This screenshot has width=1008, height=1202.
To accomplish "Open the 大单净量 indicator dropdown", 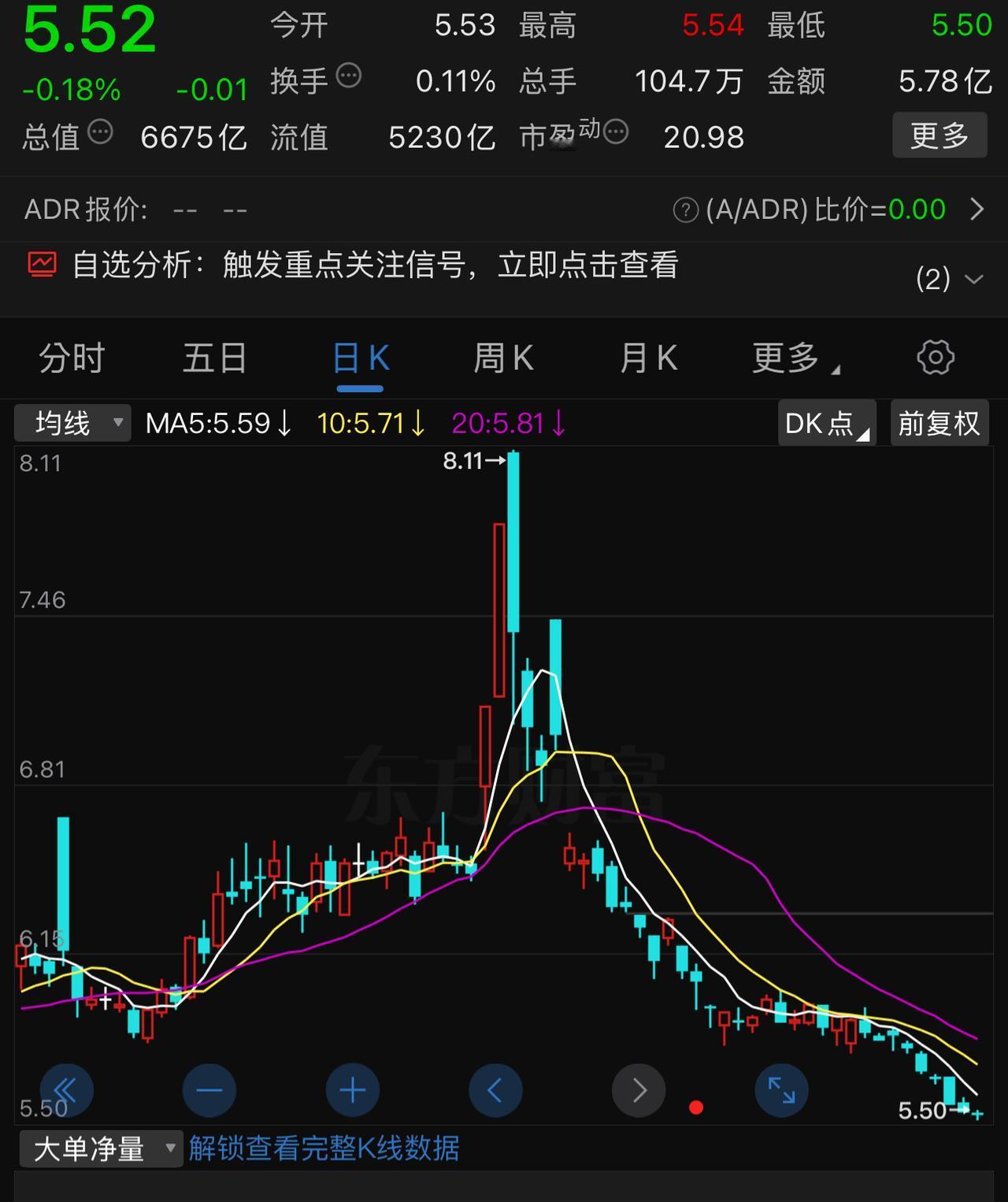I will point(100,1148).
